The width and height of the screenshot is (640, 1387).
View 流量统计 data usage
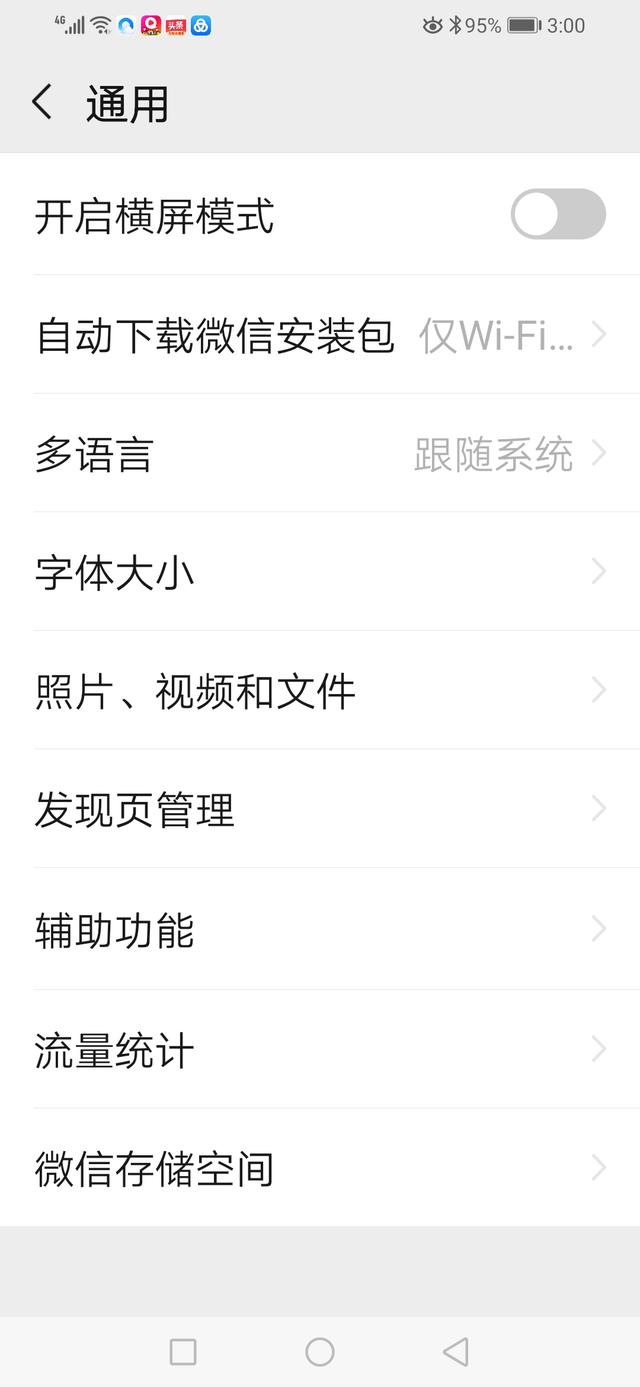coord(320,1049)
